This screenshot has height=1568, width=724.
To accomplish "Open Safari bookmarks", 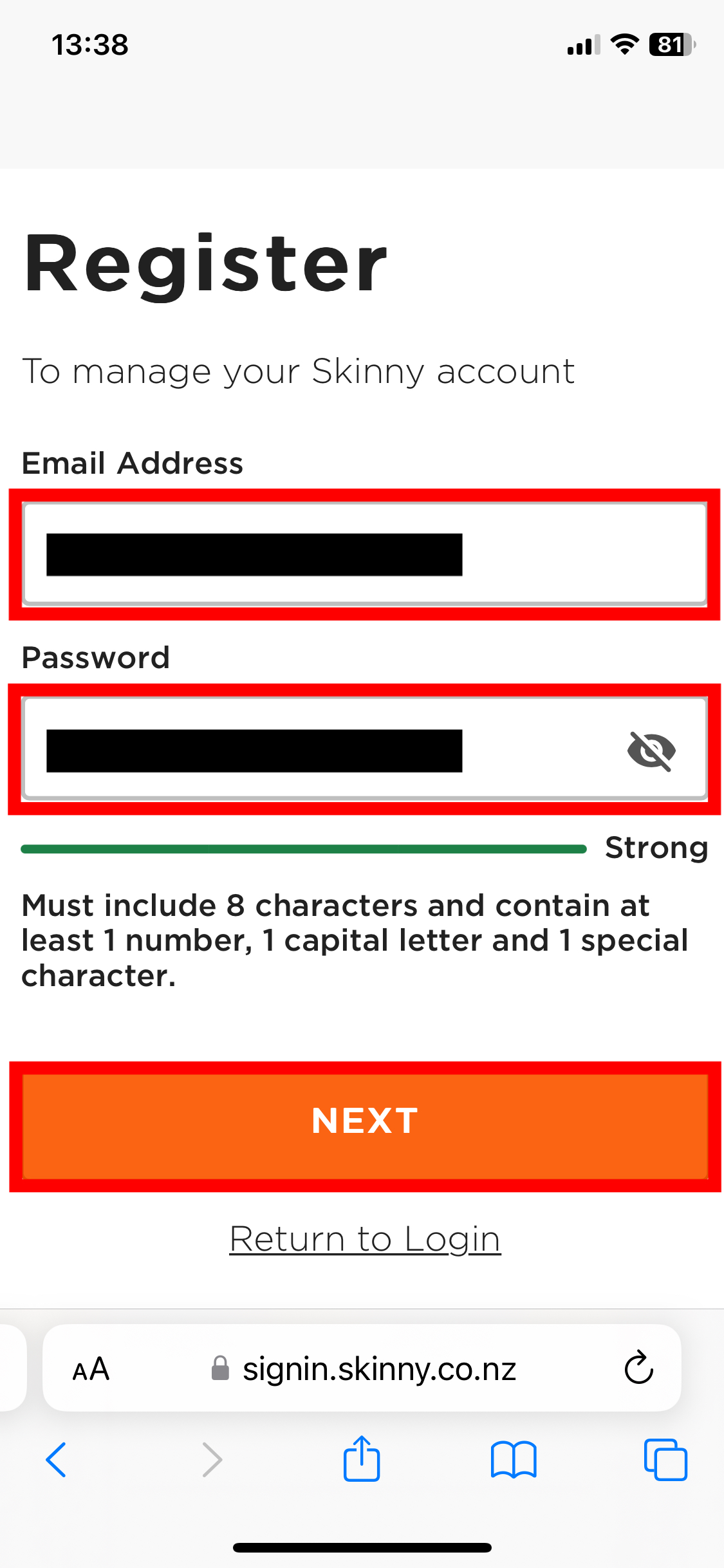I will tap(513, 1459).
